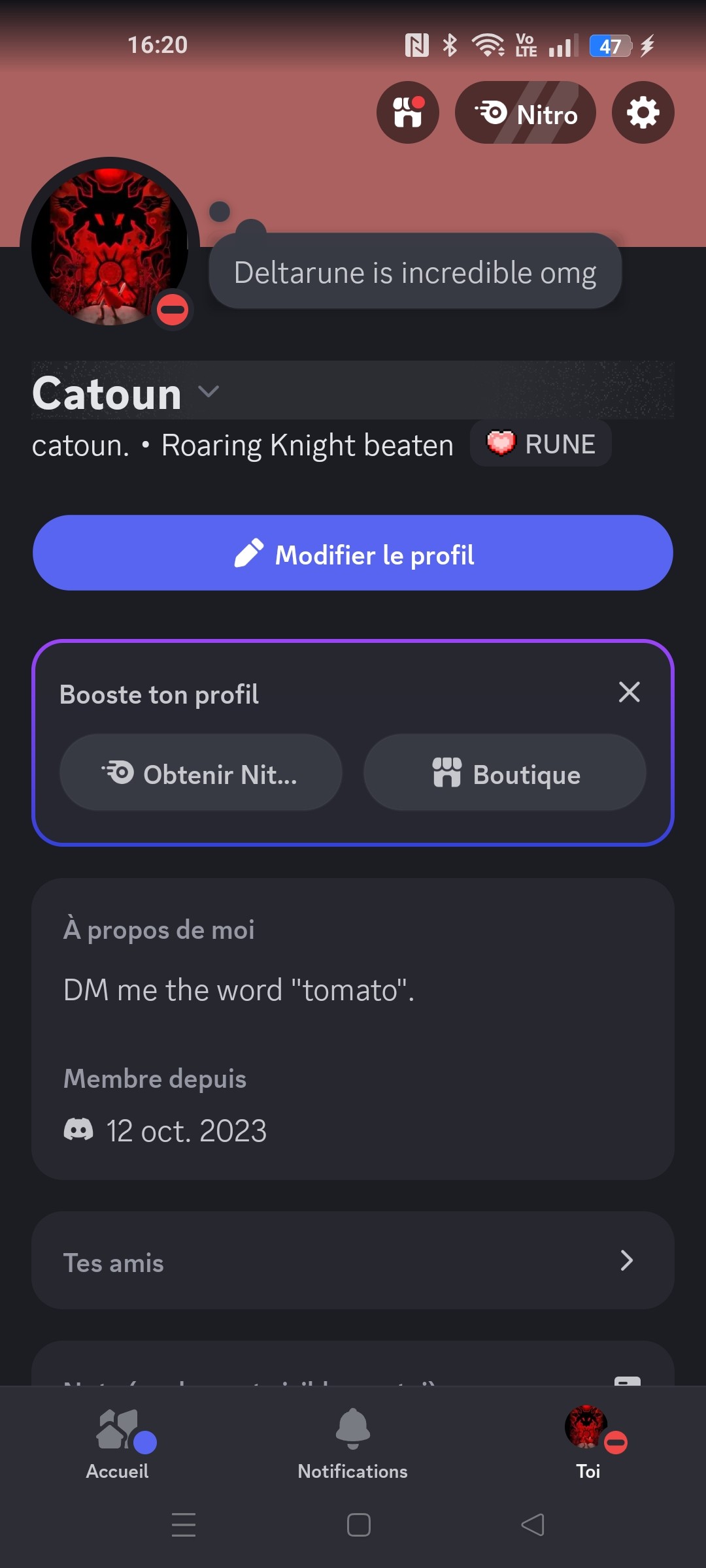Viewport: 706px width, 1568px height.
Task: Open the shop icon in top bar
Action: tap(407, 112)
